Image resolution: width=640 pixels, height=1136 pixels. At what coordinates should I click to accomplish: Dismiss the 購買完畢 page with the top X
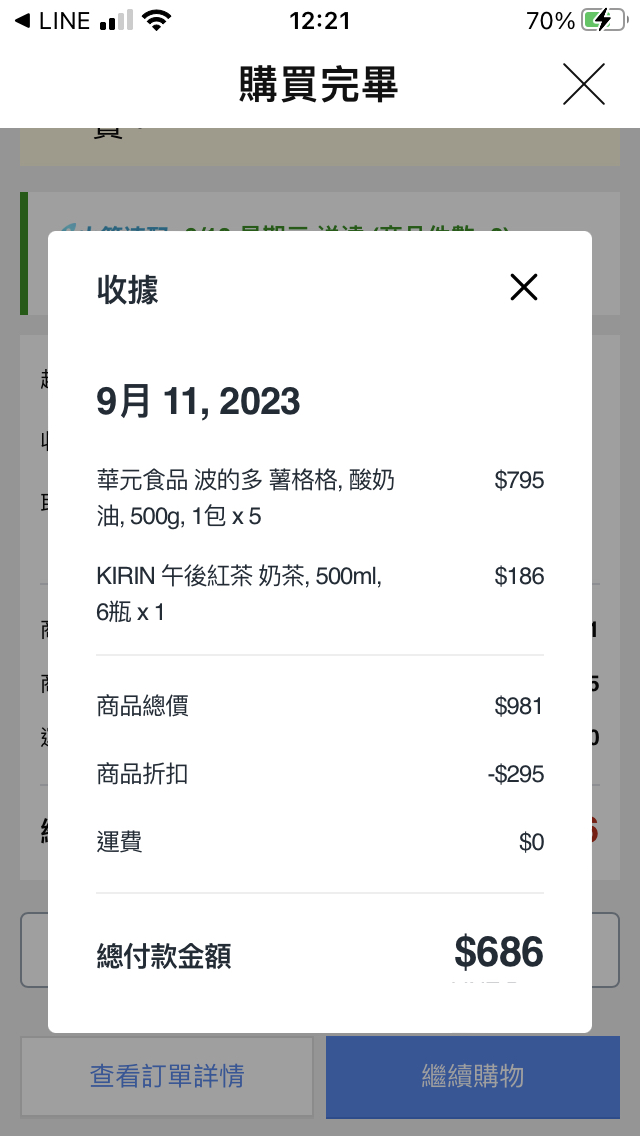pos(583,84)
